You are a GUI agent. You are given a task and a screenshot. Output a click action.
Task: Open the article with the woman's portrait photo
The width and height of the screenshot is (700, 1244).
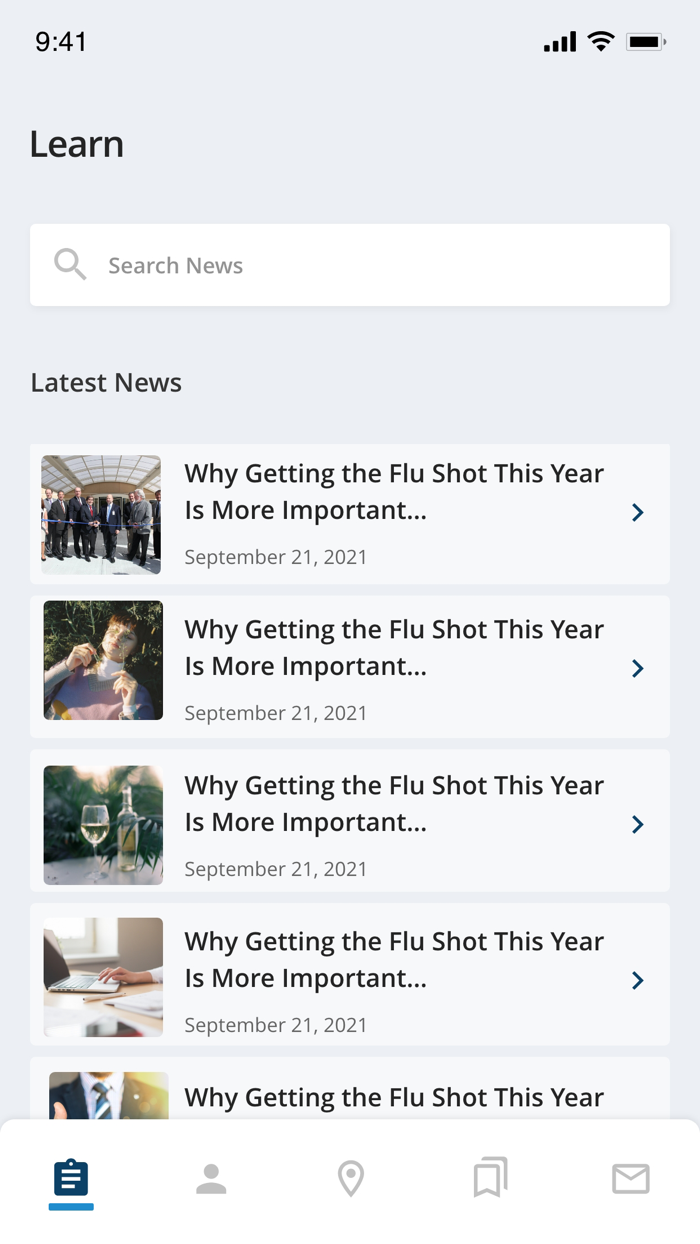[350, 667]
